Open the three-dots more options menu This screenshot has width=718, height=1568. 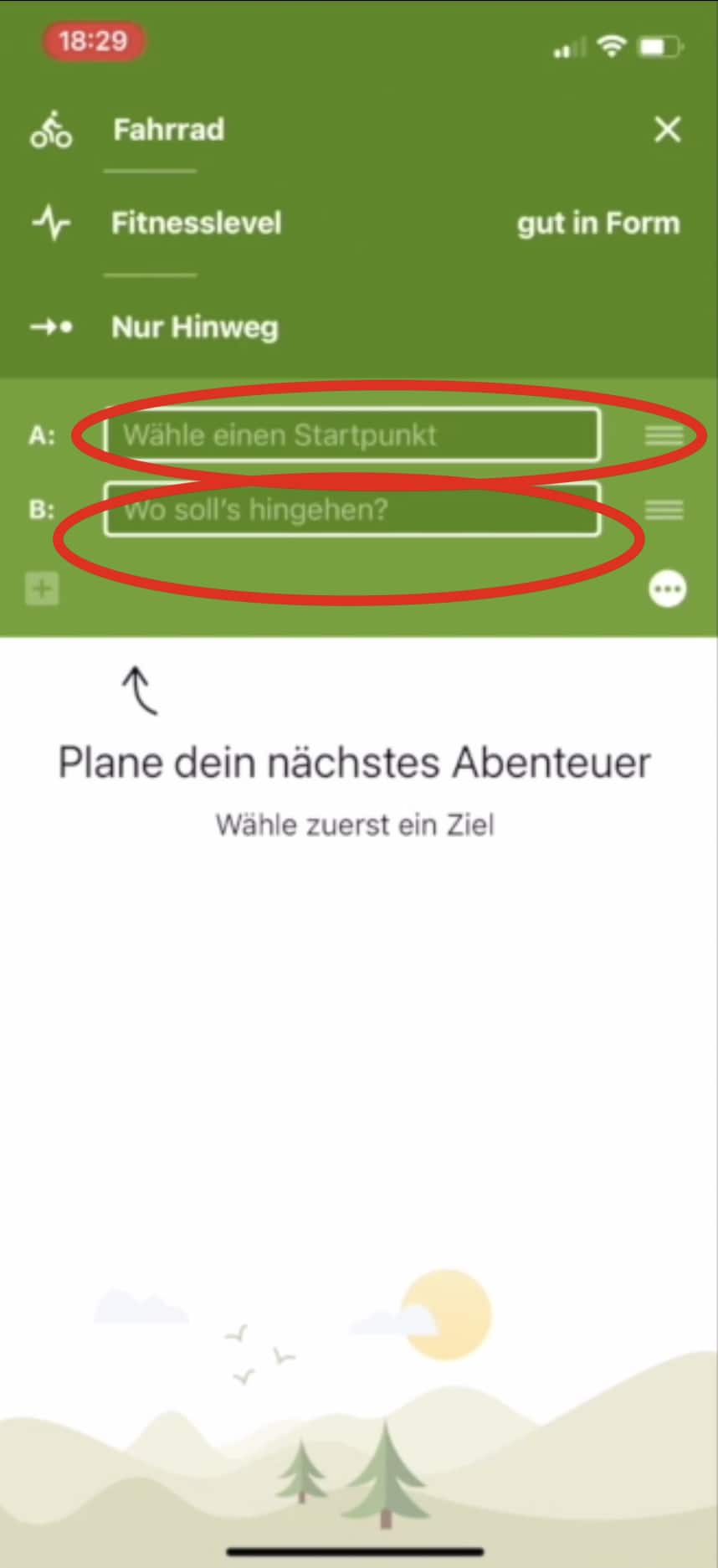(667, 589)
